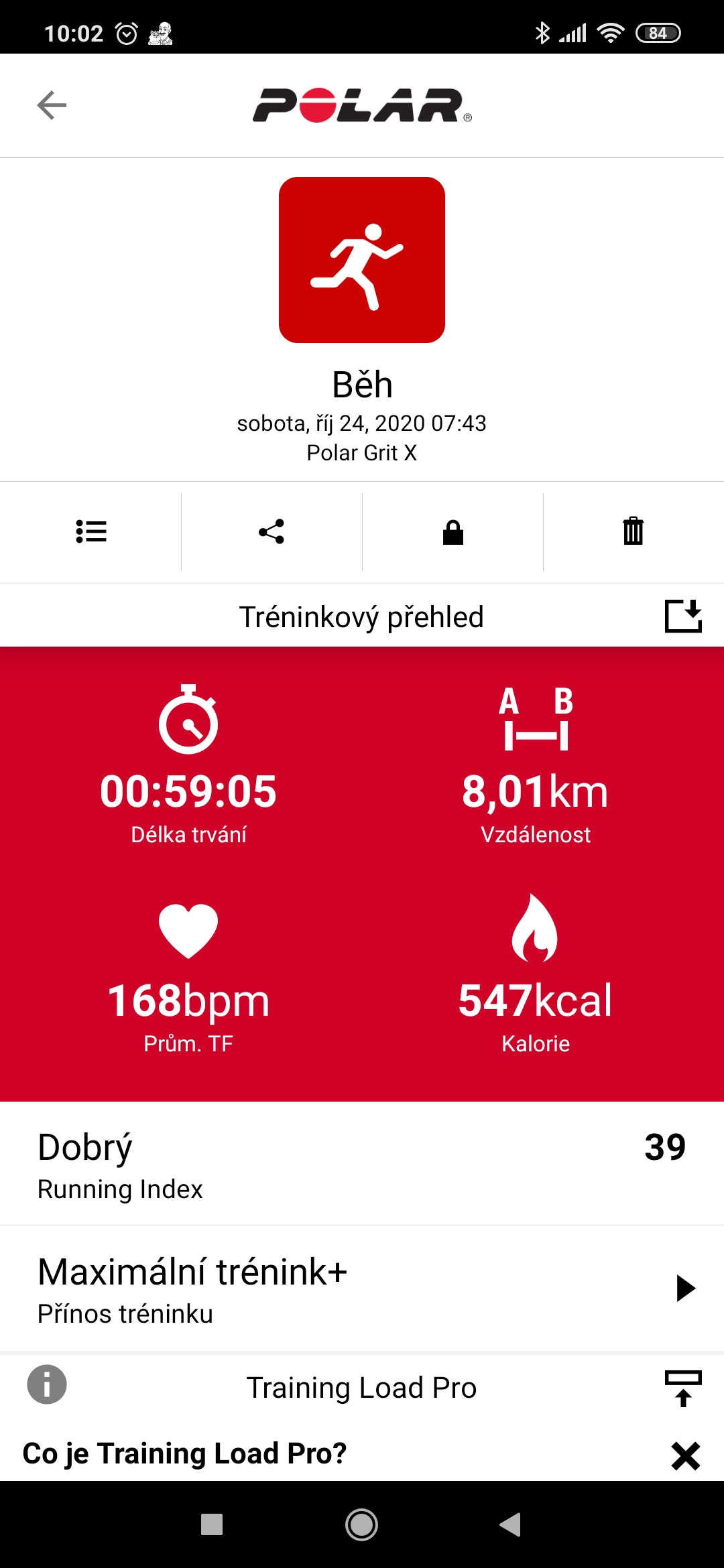
Task: Tap the system home button
Action: coord(361,1524)
